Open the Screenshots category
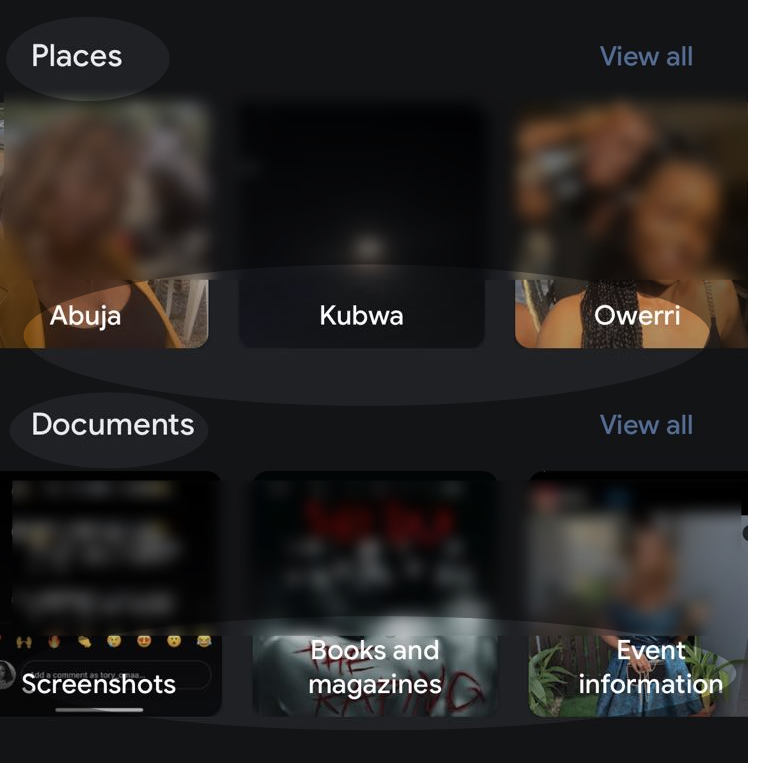This screenshot has width=757, height=763. coord(110,595)
